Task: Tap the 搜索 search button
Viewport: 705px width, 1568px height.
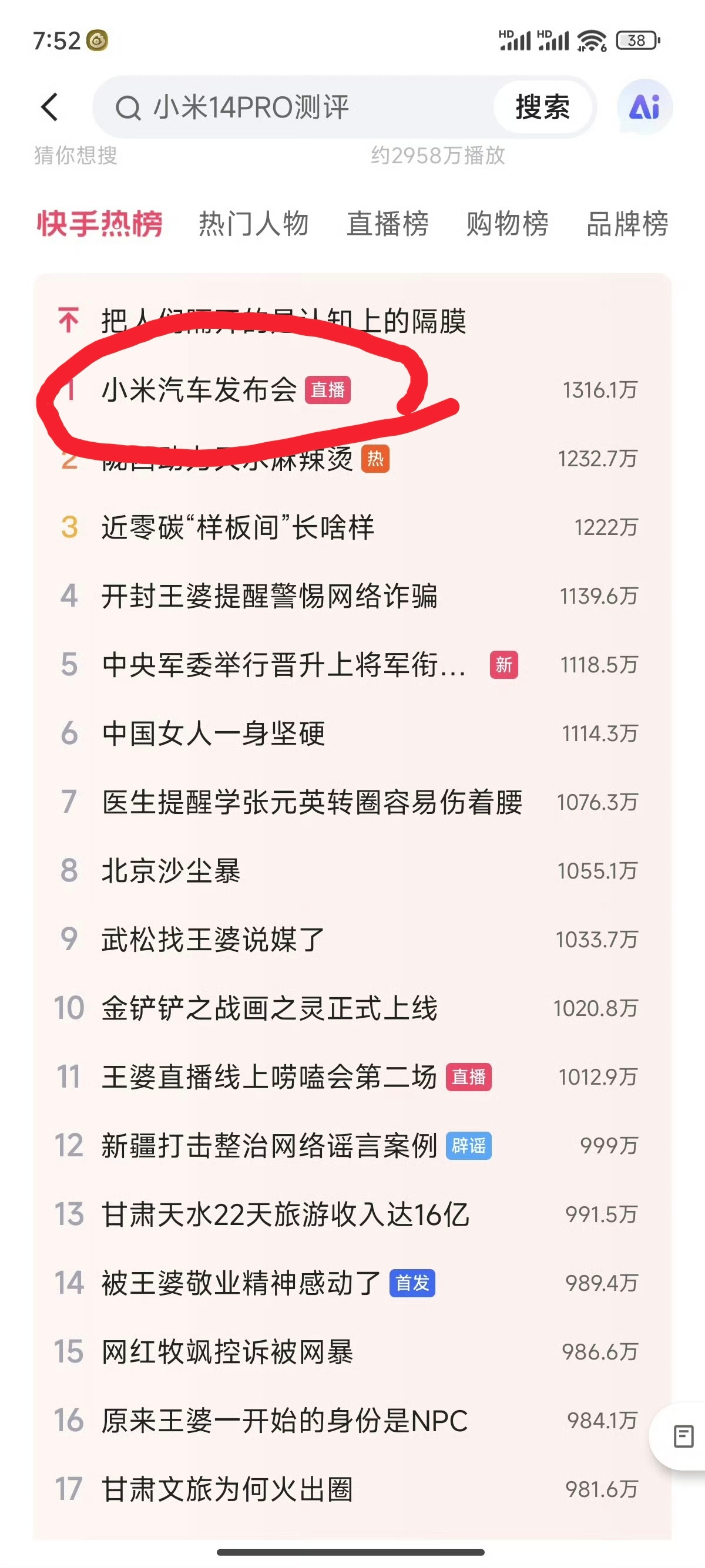Action: pos(543,108)
